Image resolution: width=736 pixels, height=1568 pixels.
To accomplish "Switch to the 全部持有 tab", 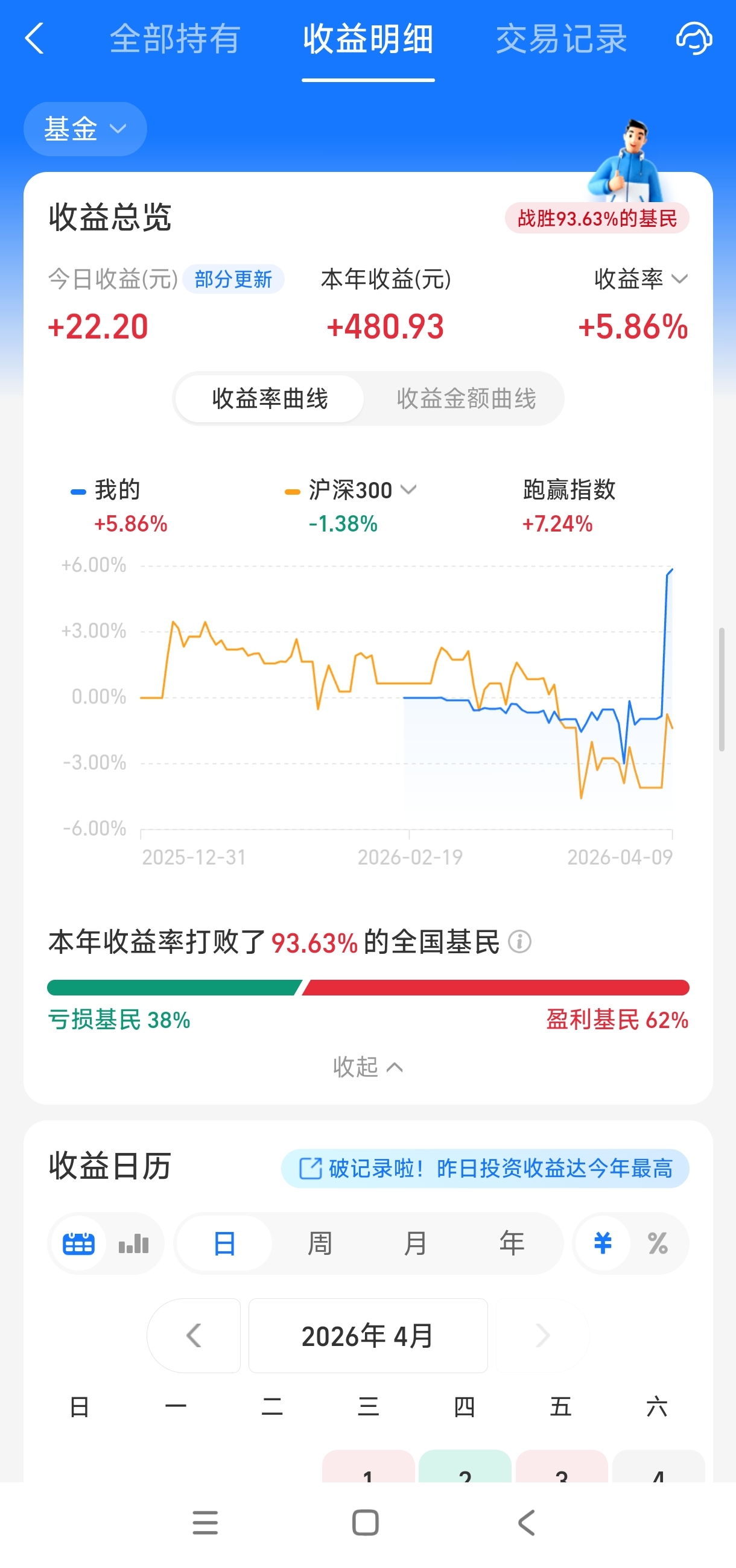I will 176,39.
